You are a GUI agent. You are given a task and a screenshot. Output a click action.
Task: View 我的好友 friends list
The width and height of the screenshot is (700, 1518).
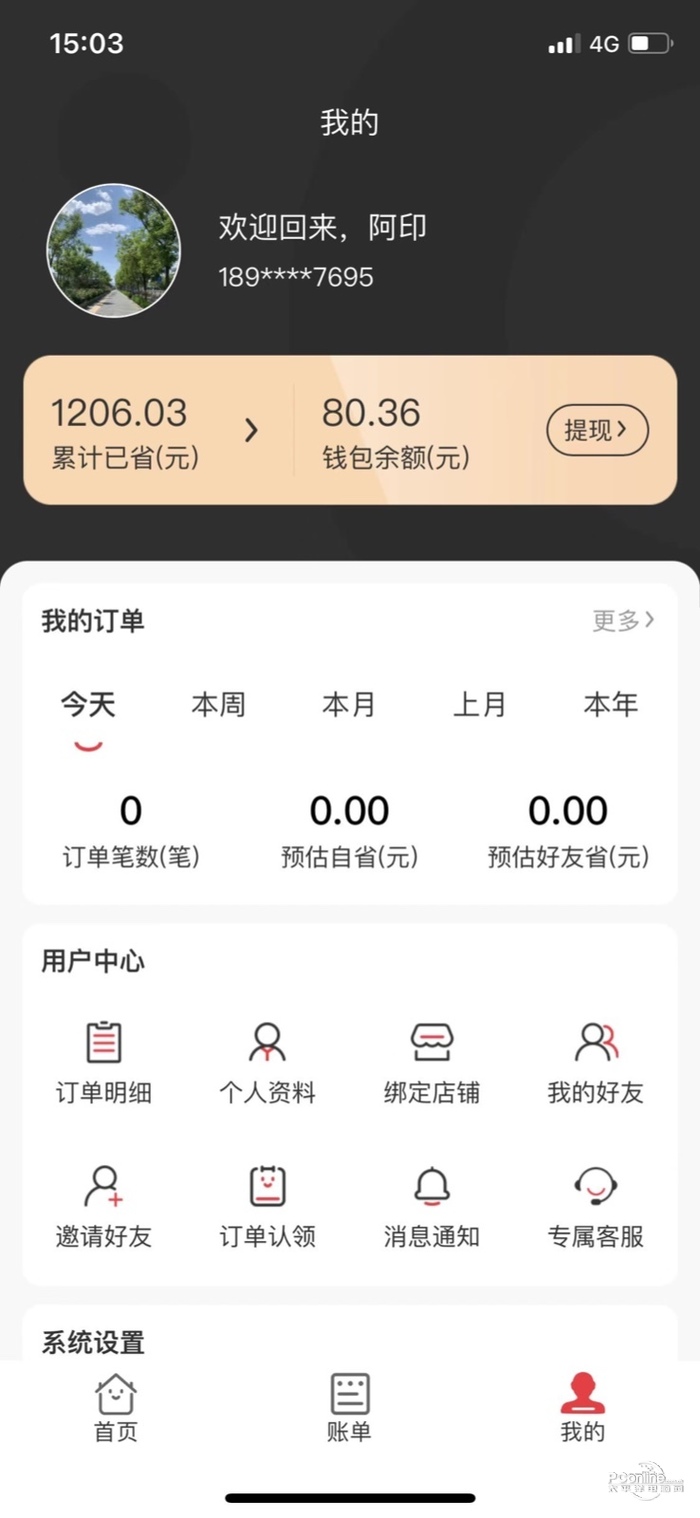tap(596, 1062)
